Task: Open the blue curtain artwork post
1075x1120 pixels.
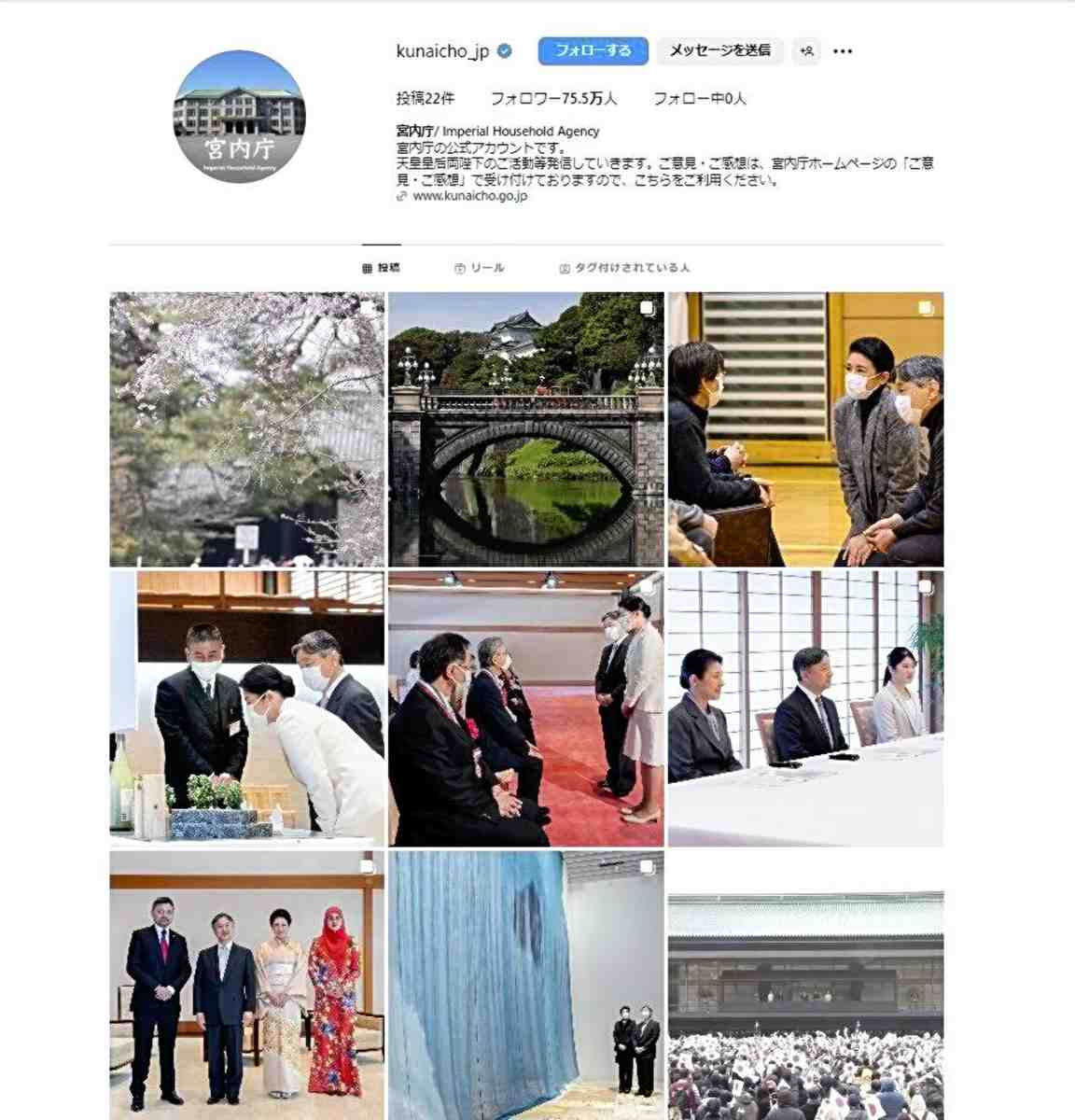Action: [525, 985]
